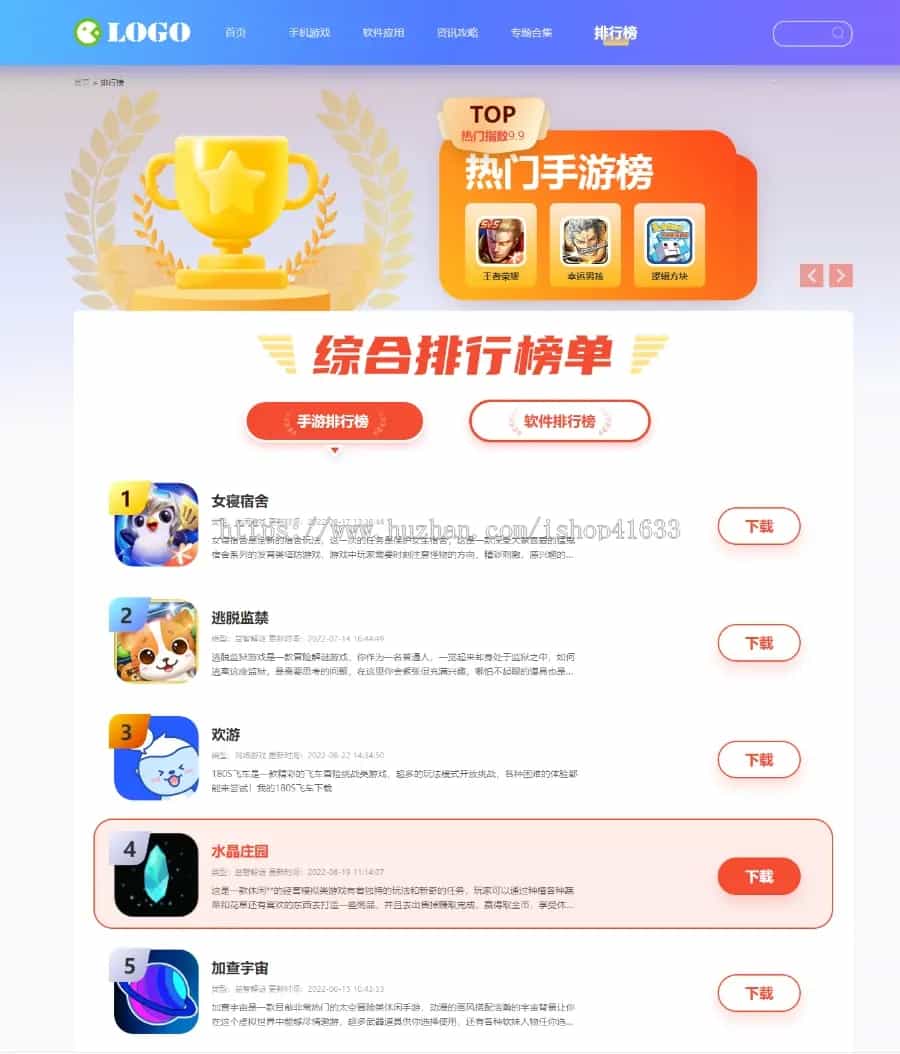Advance to the next banner slide

(x=842, y=275)
